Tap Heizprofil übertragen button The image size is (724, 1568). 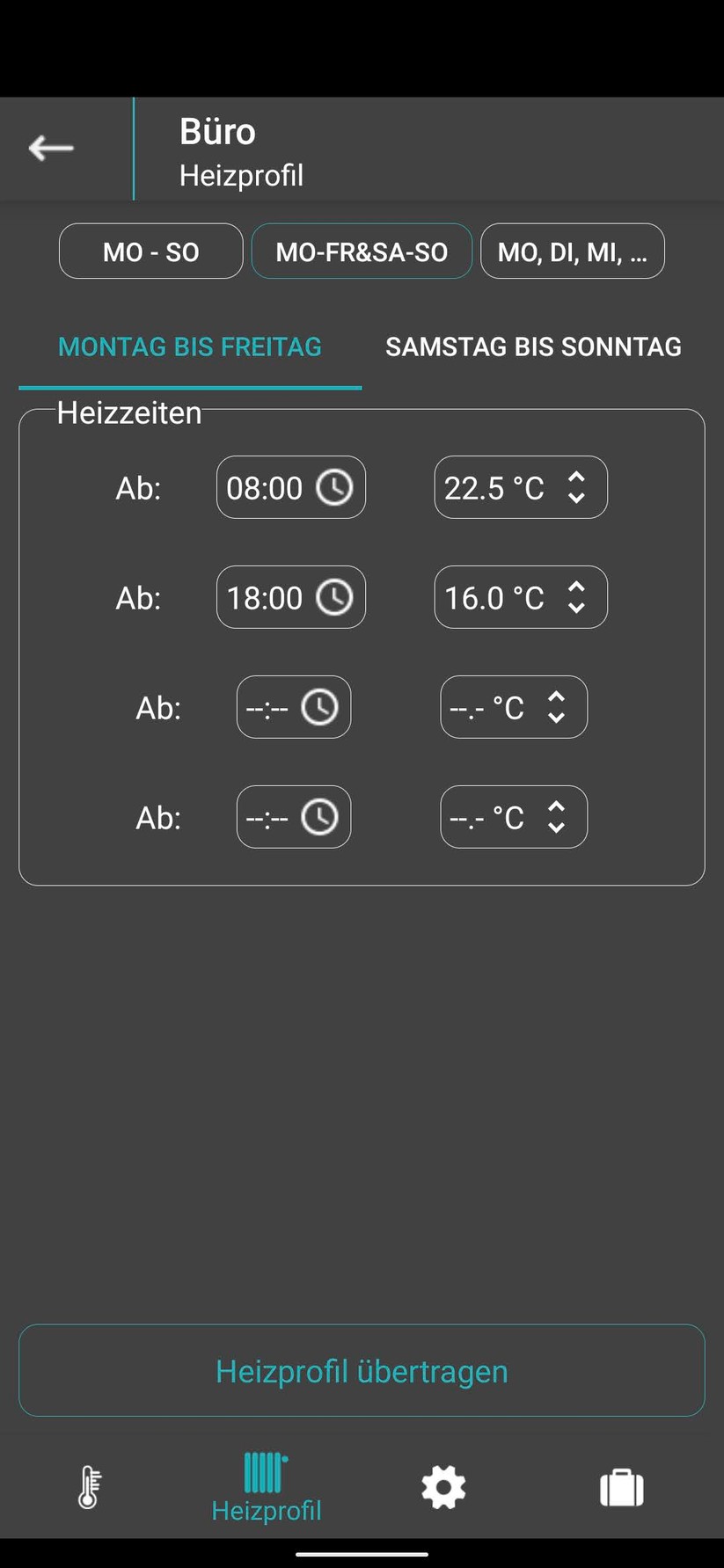[x=362, y=1370]
